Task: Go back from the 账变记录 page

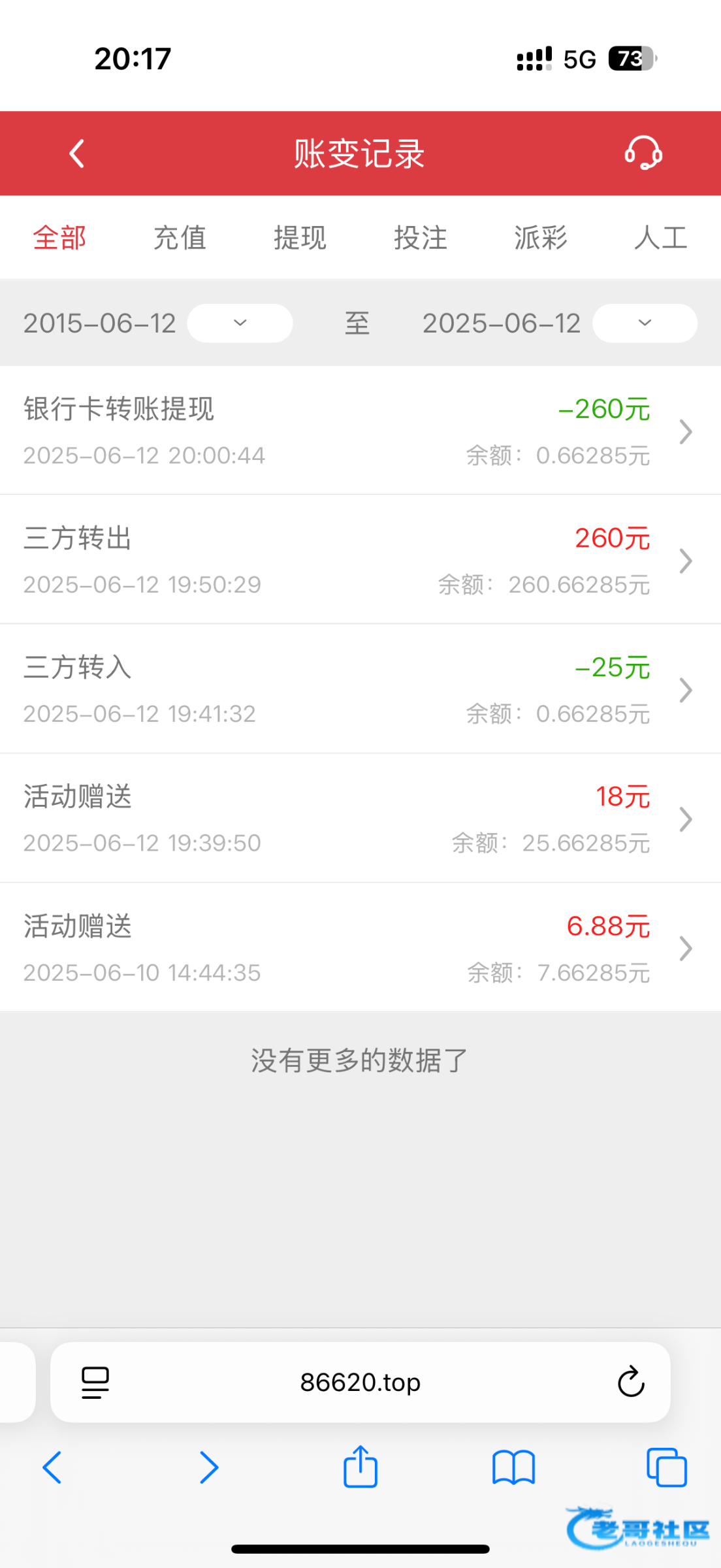Action: (x=77, y=154)
